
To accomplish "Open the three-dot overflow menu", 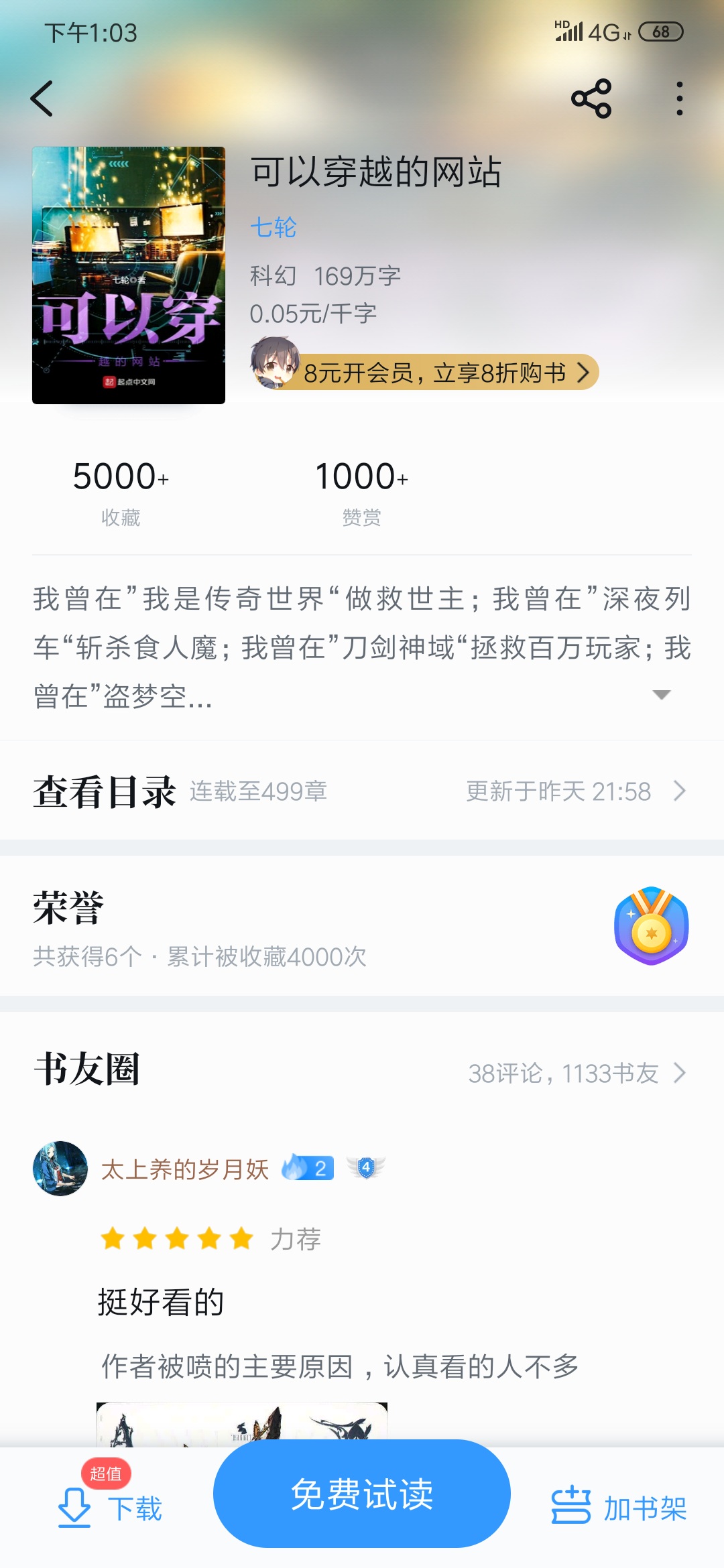I will [679, 99].
